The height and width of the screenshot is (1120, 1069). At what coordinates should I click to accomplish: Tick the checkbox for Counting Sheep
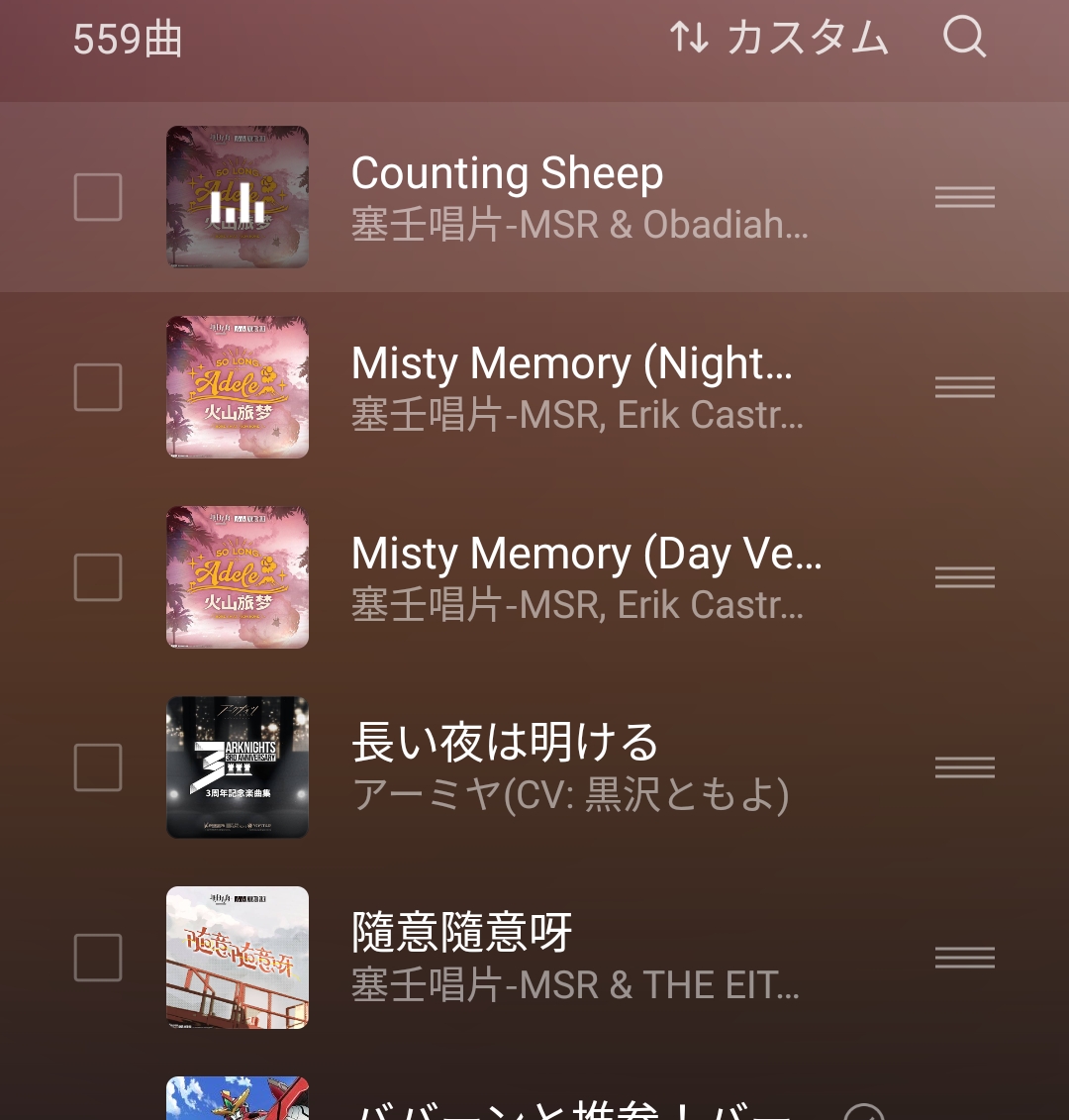click(x=98, y=197)
